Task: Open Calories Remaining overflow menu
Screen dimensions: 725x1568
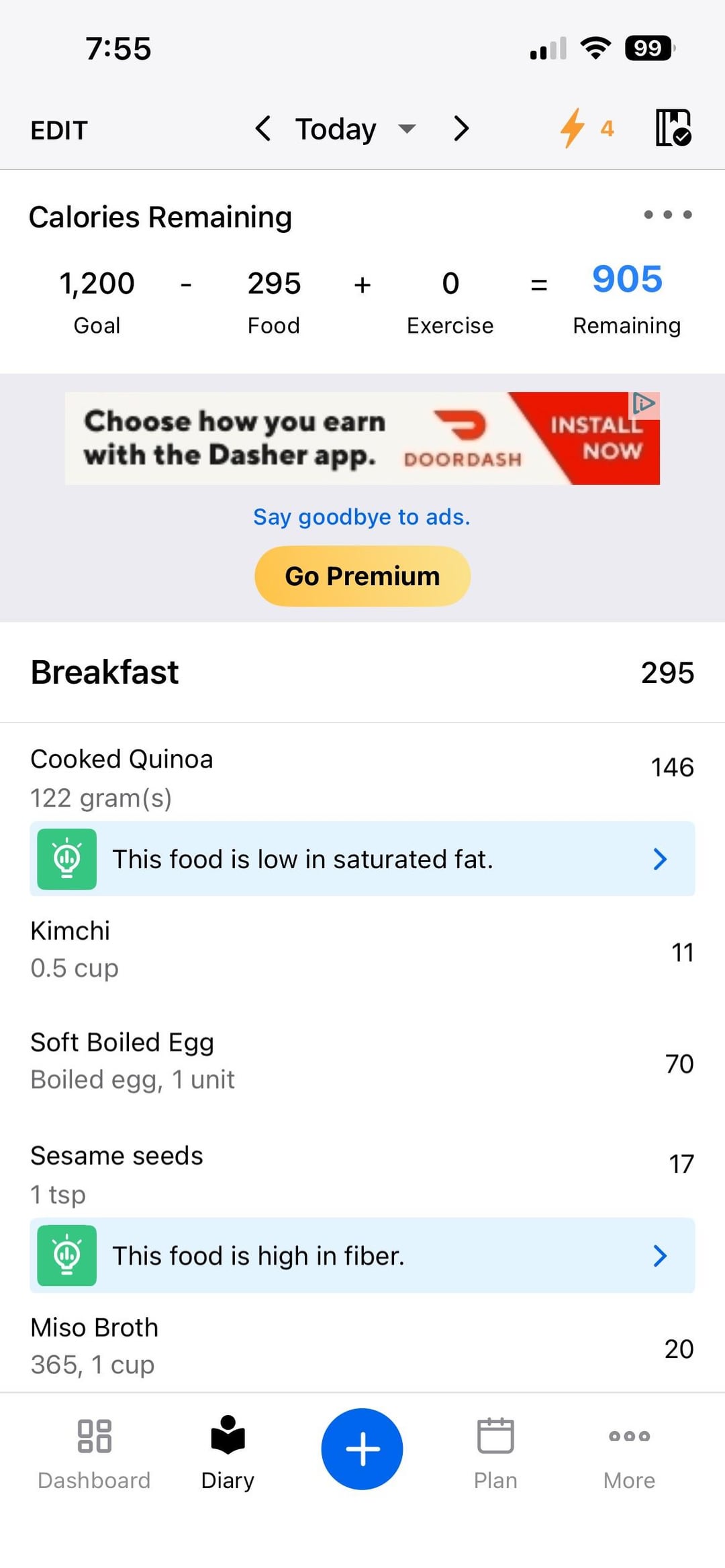Action: pos(667,215)
